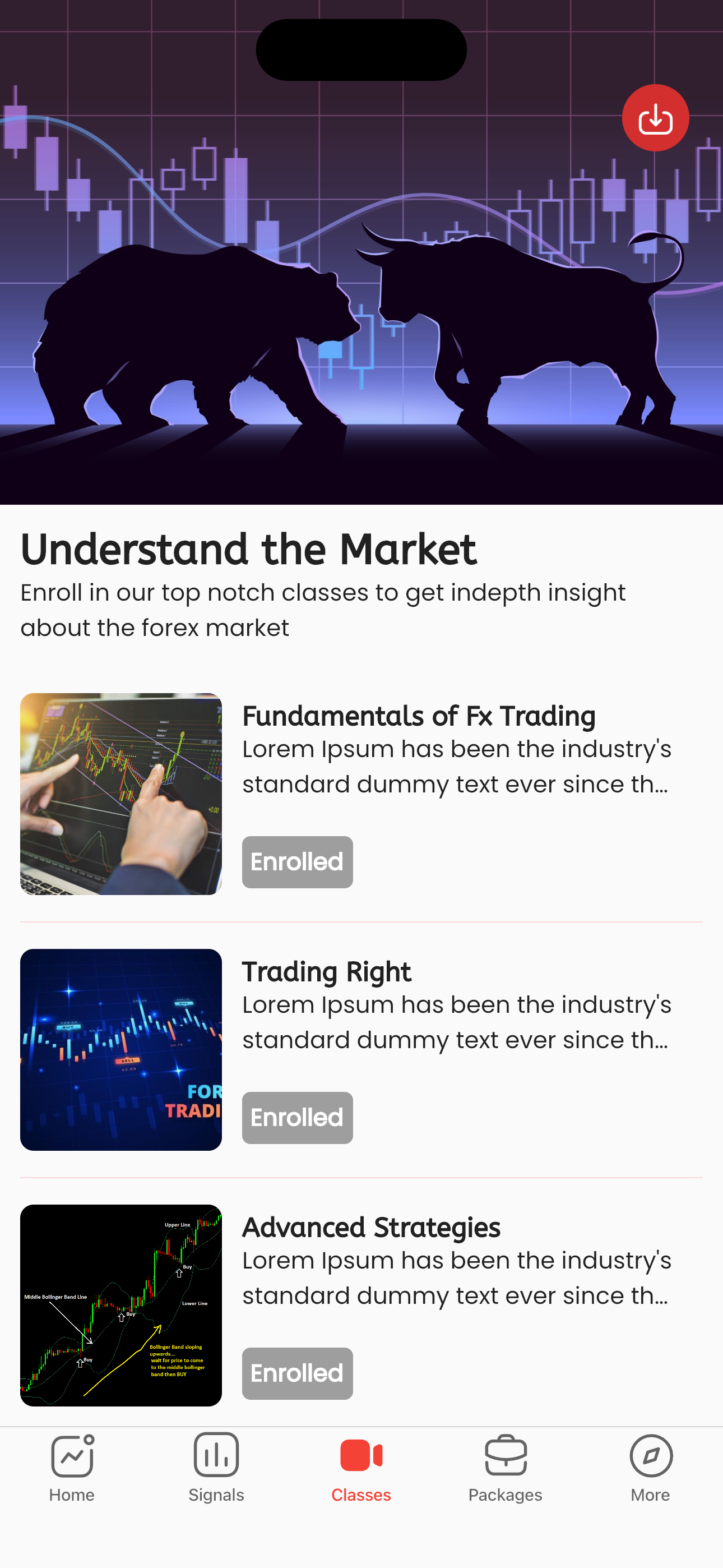Tap Enrolled under Advanced Strategies
The width and height of the screenshot is (723, 1568).
pos(297,1373)
